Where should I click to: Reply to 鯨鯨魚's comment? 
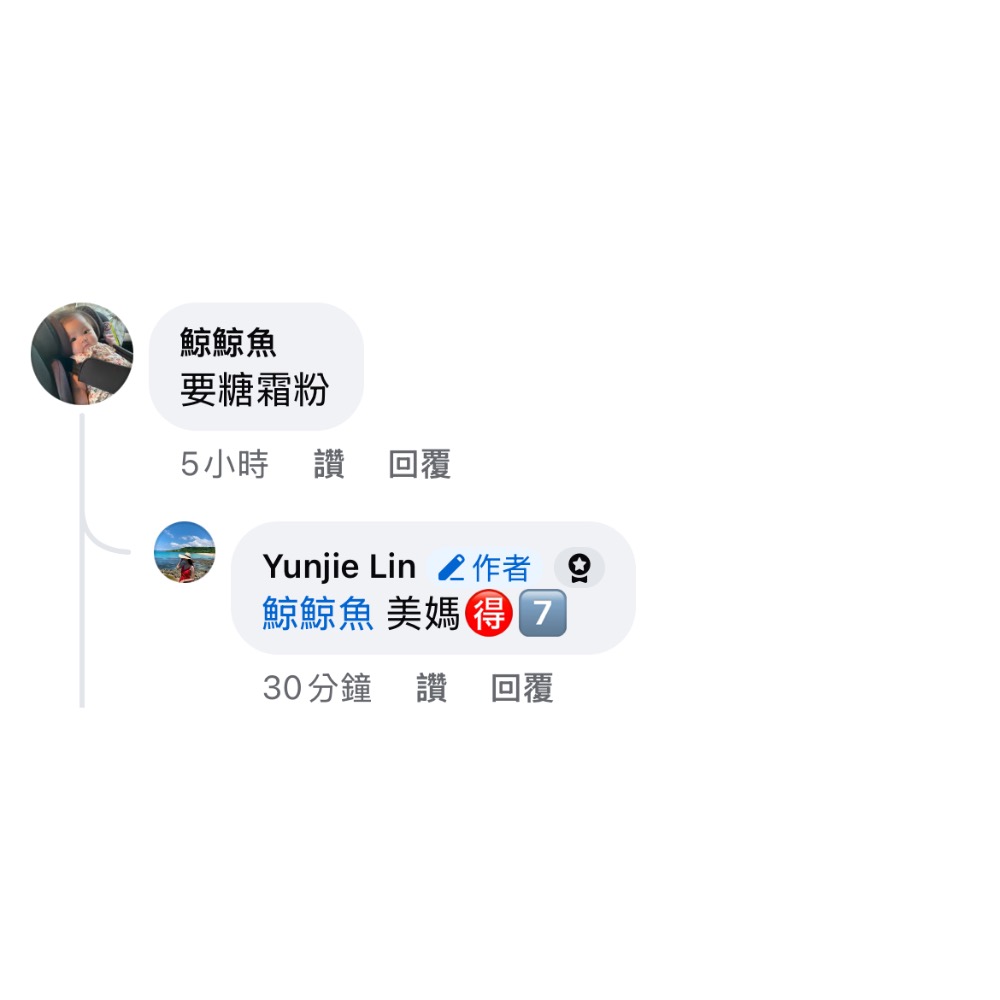click(x=420, y=464)
